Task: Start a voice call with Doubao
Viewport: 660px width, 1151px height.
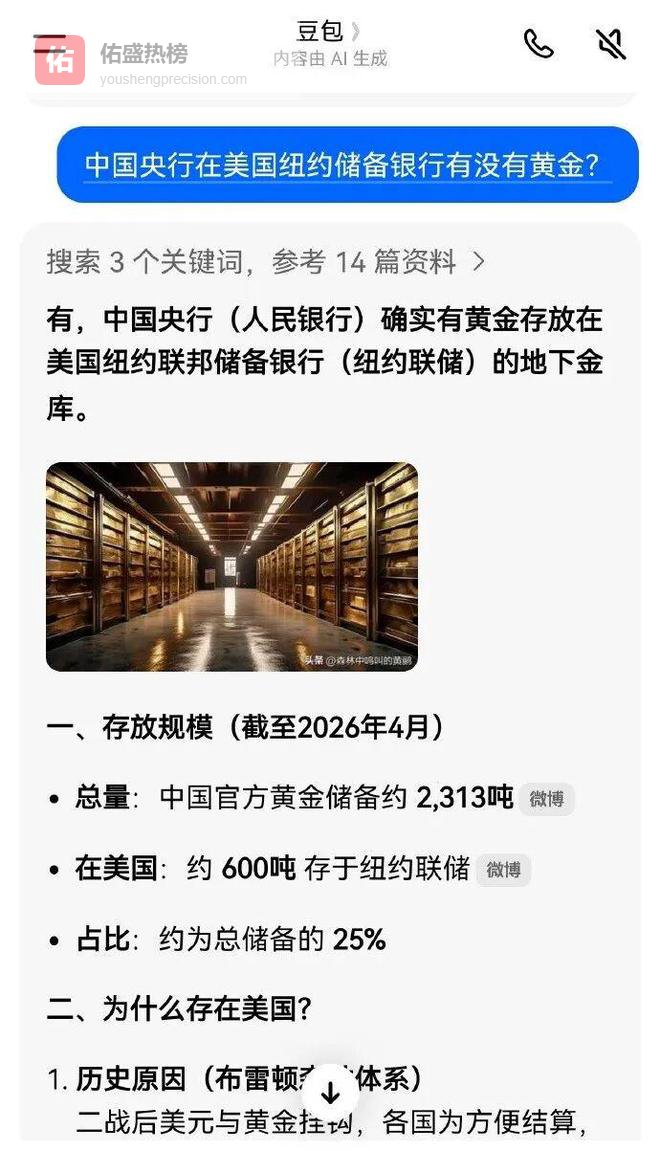Action: pos(538,44)
